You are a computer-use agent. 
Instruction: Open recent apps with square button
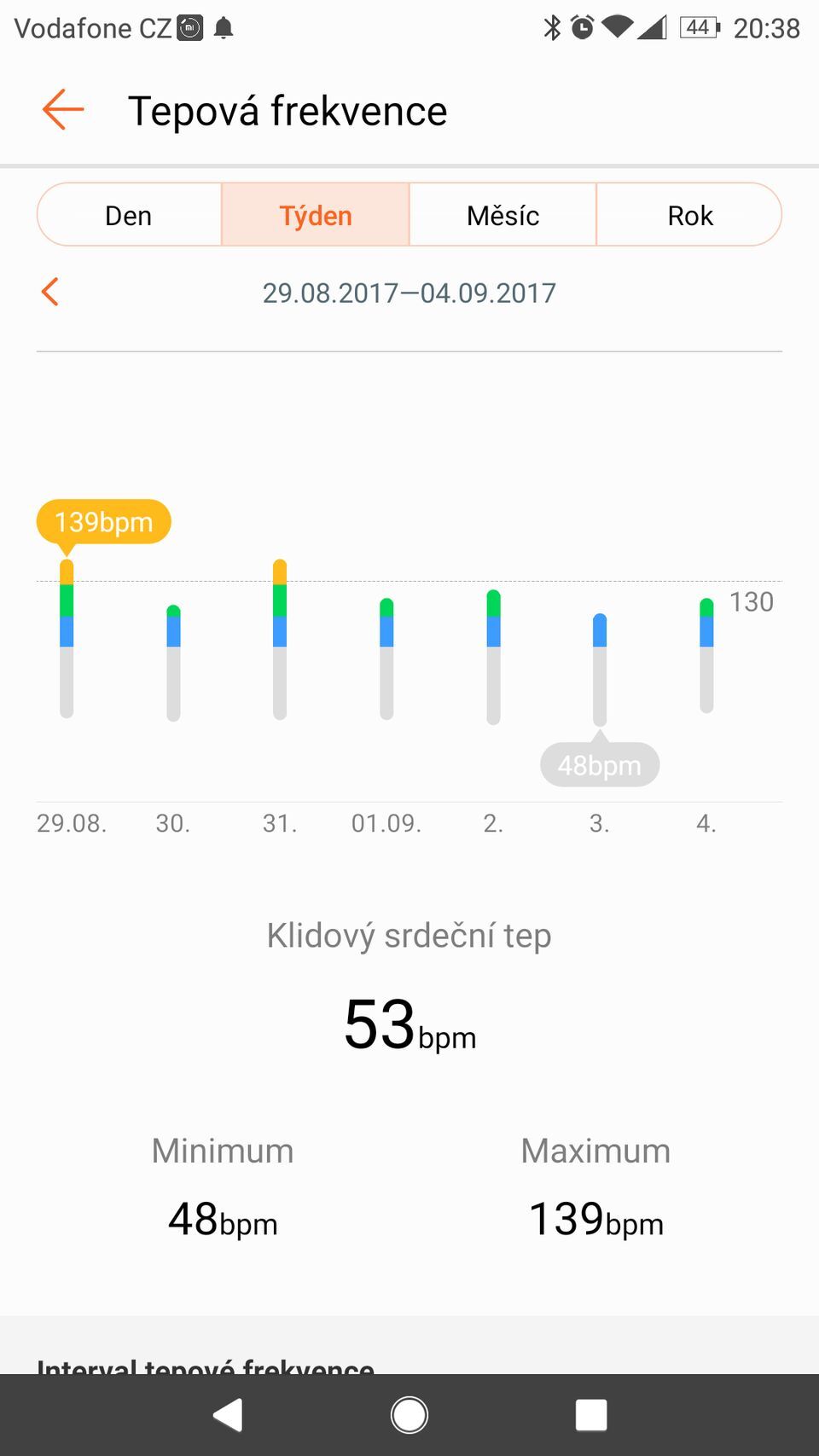point(591,1415)
